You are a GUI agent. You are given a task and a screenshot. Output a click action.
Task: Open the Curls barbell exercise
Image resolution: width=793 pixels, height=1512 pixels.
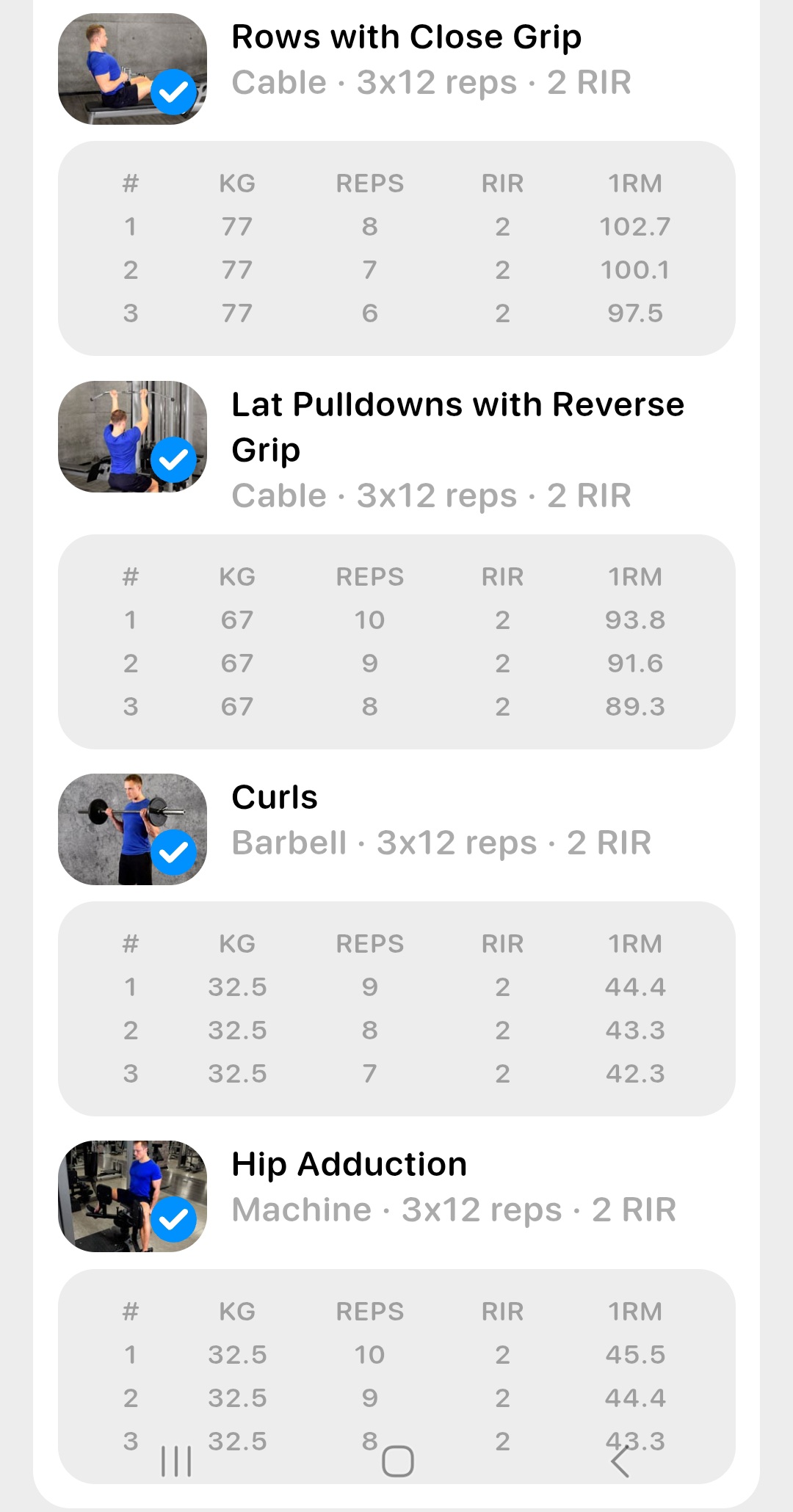click(275, 798)
